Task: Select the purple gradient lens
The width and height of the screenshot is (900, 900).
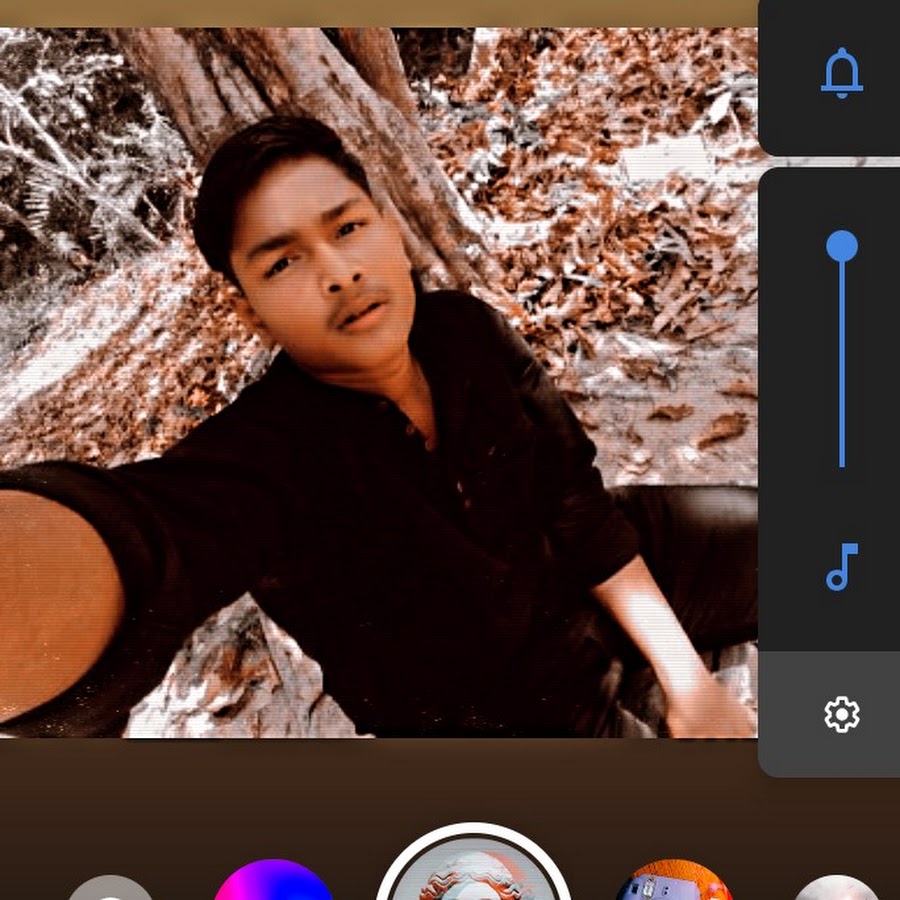Action: [273, 880]
